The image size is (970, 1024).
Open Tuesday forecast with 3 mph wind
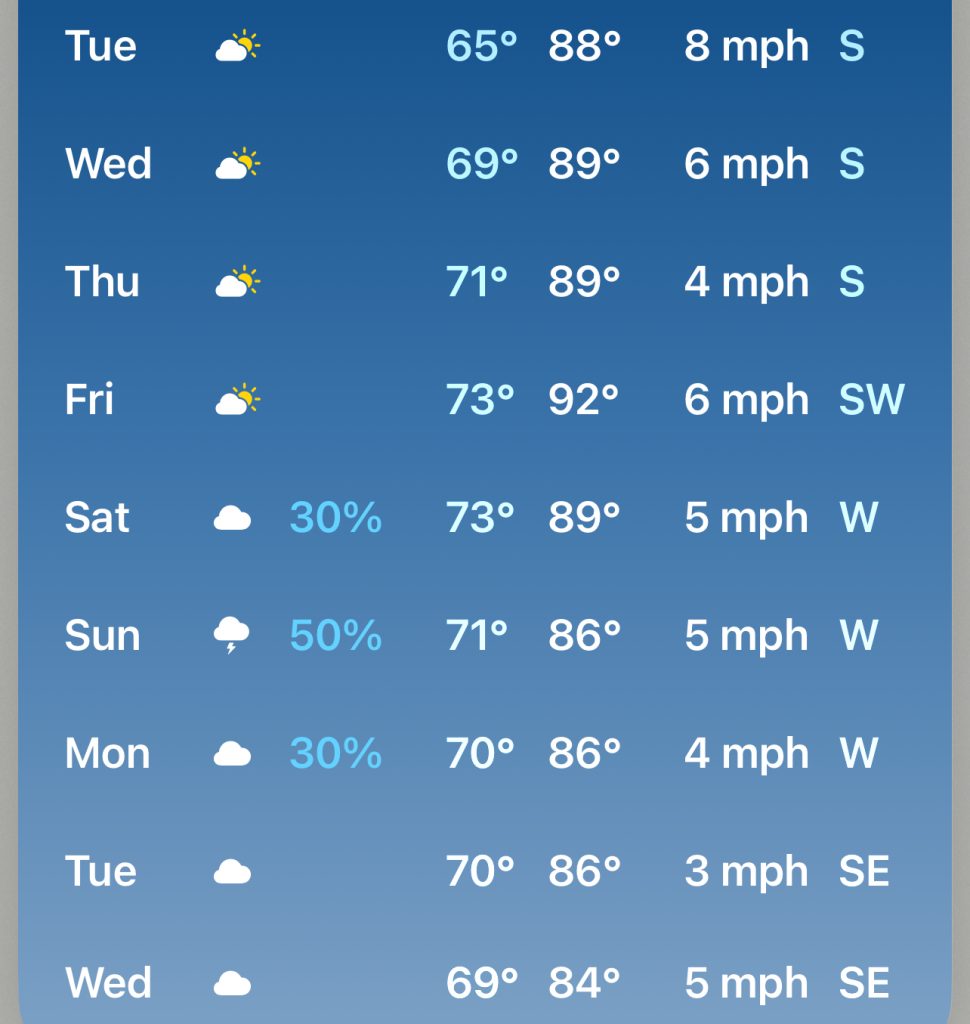[x=484, y=872]
